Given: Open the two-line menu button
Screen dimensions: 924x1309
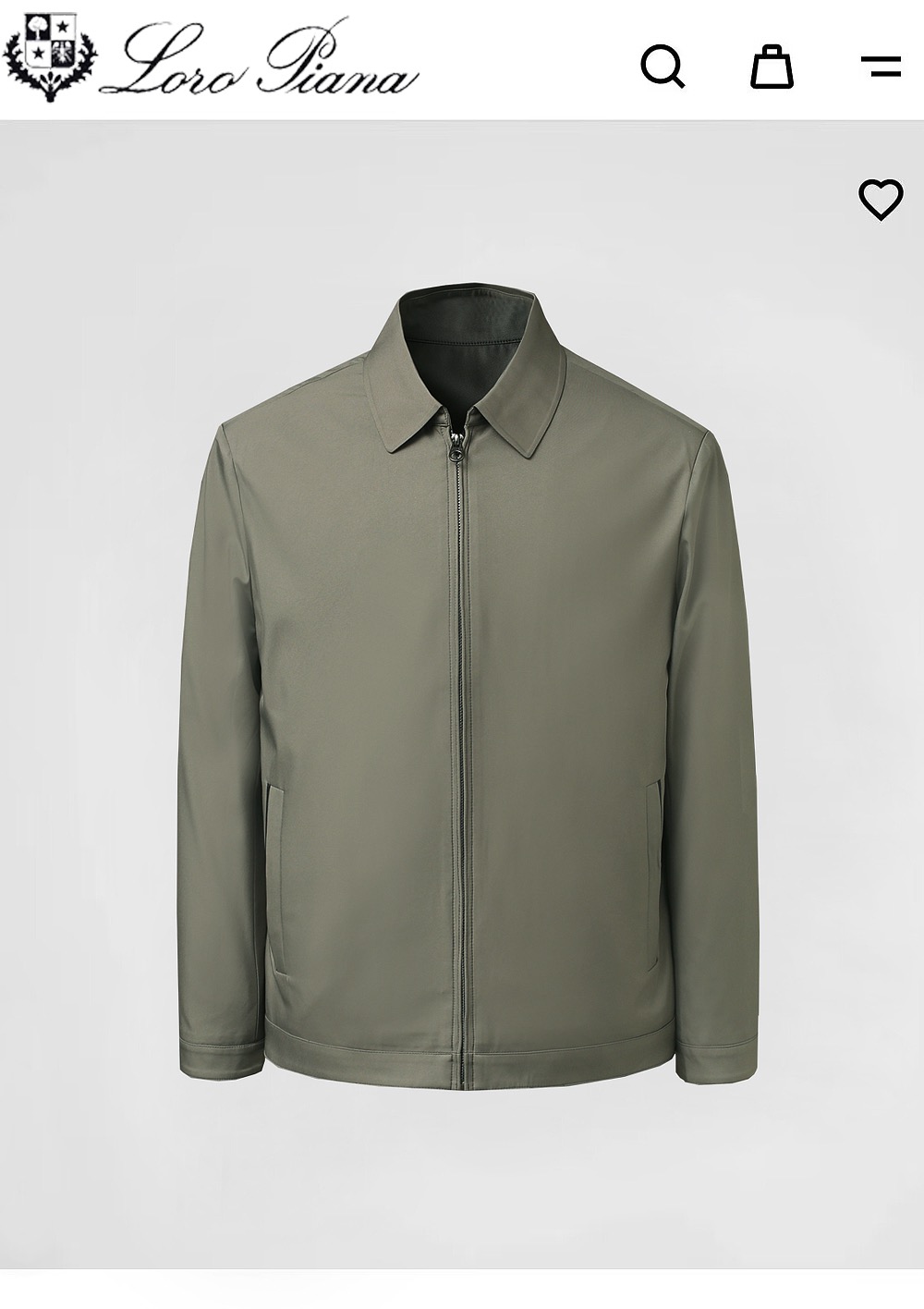Looking at the screenshot, I should [x=881, y=66].
